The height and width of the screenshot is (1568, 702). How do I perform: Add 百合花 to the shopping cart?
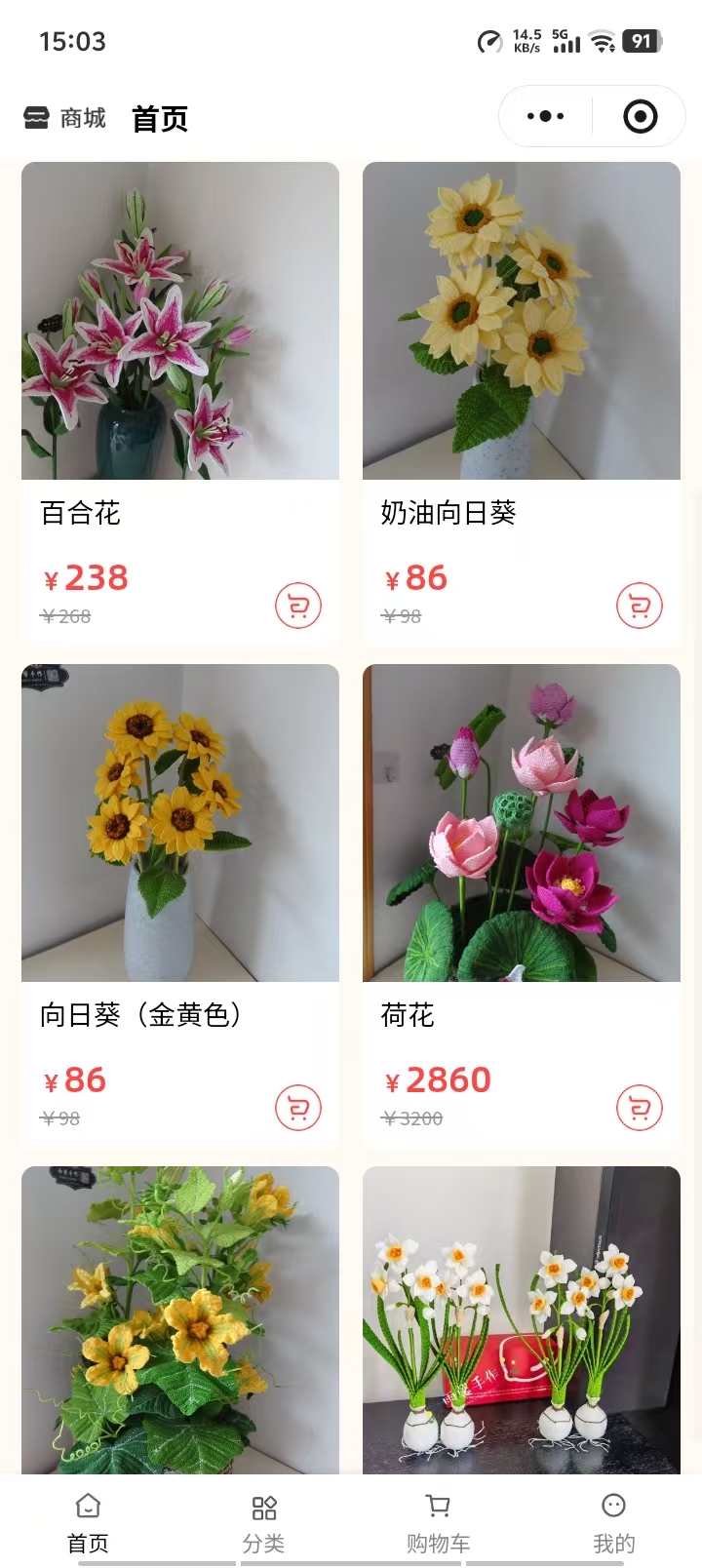pos(298,606)
